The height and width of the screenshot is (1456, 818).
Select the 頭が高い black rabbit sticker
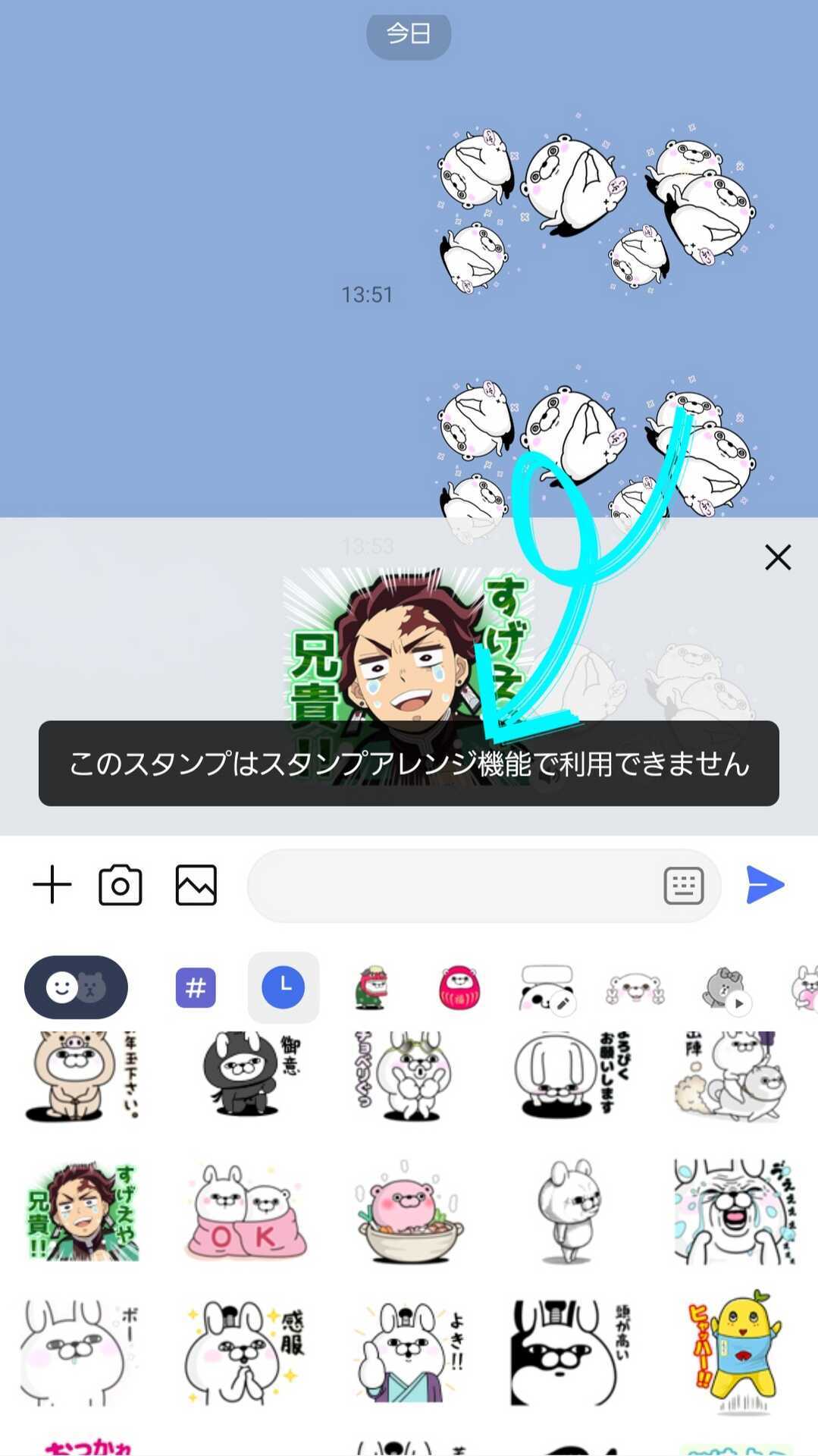572,1354
